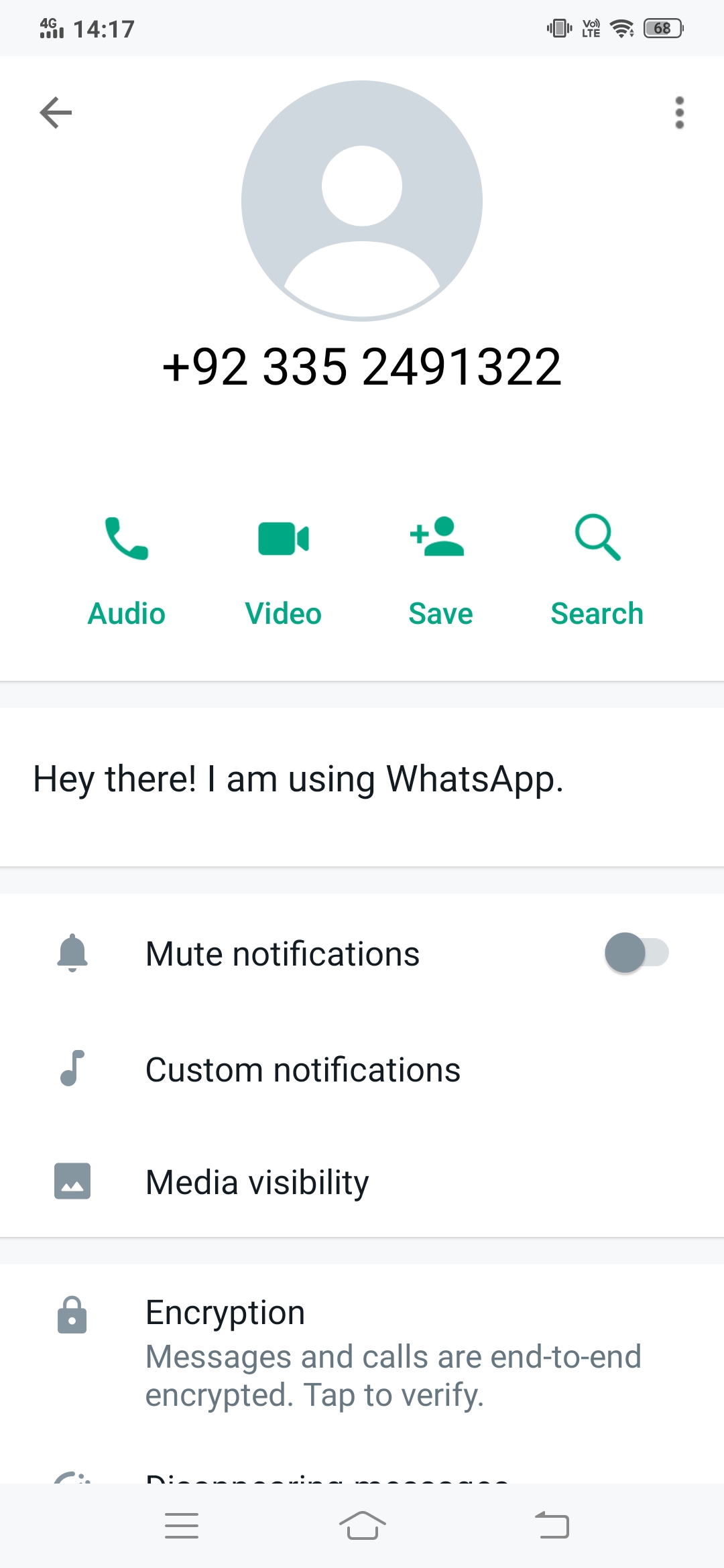The width and height of the screenshot is (724, 1568).
Task: View the contact's profile picture
Action: click(x=362, y=200)
